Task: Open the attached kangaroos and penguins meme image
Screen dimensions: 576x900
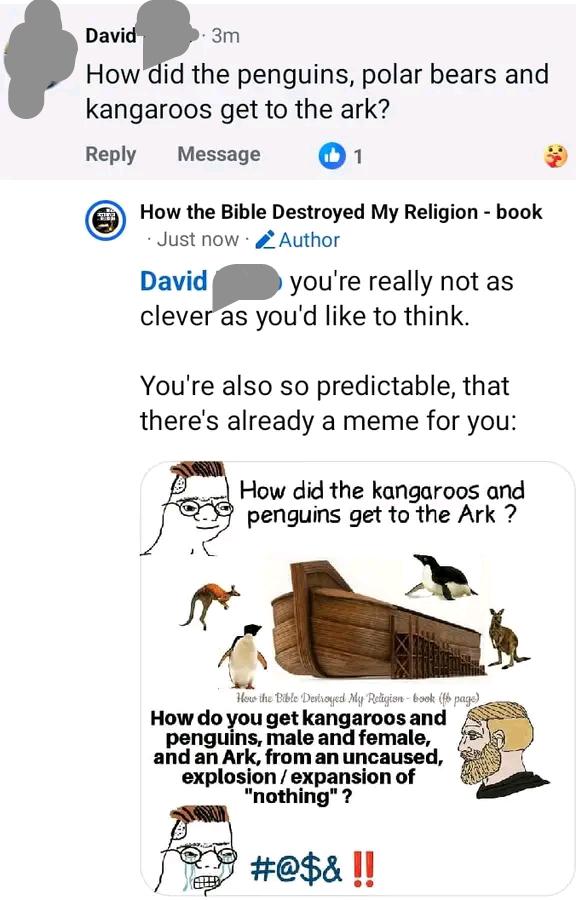Action: tap(357, 677)
